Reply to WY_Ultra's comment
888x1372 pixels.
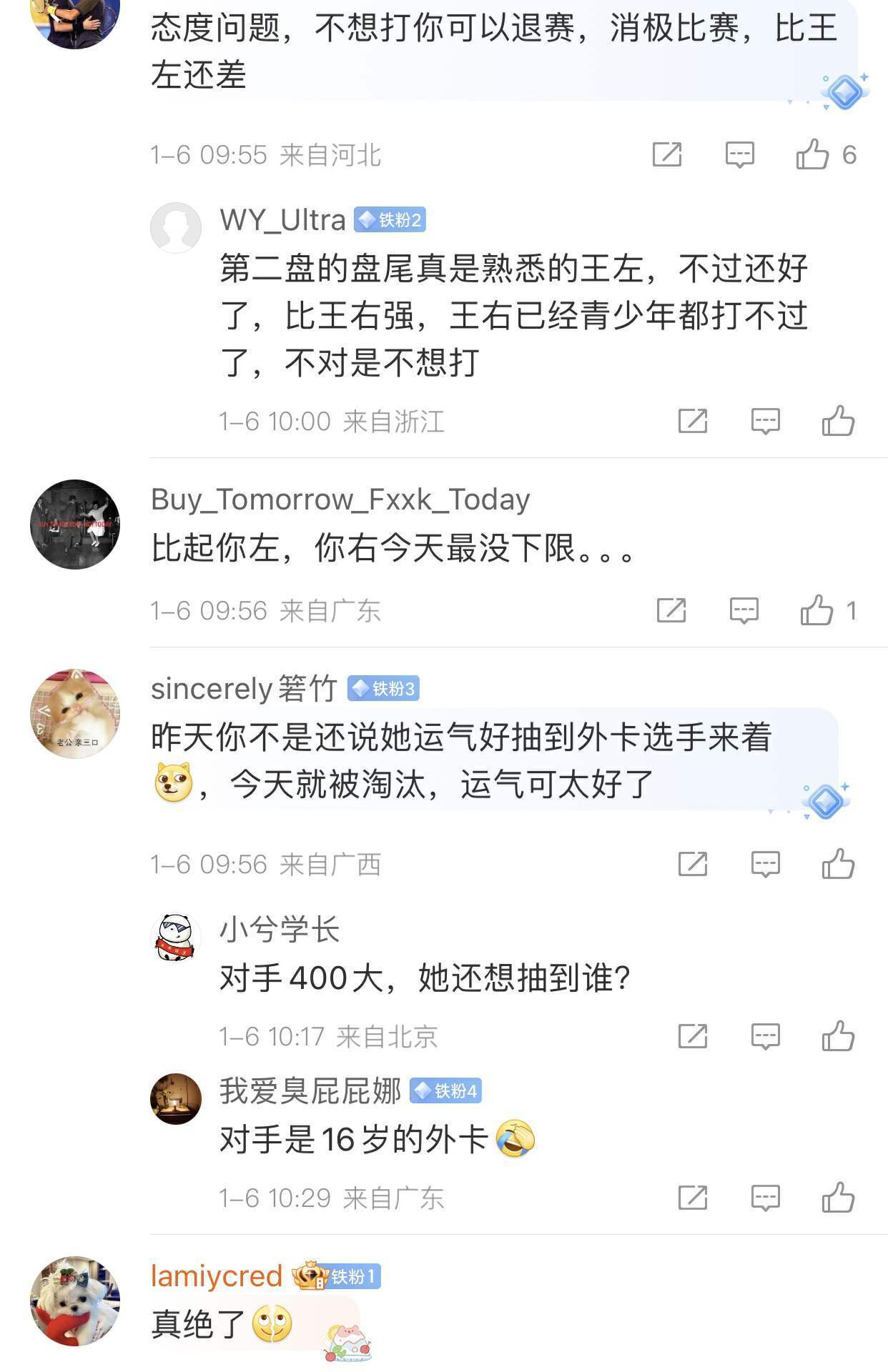point(765,421)
